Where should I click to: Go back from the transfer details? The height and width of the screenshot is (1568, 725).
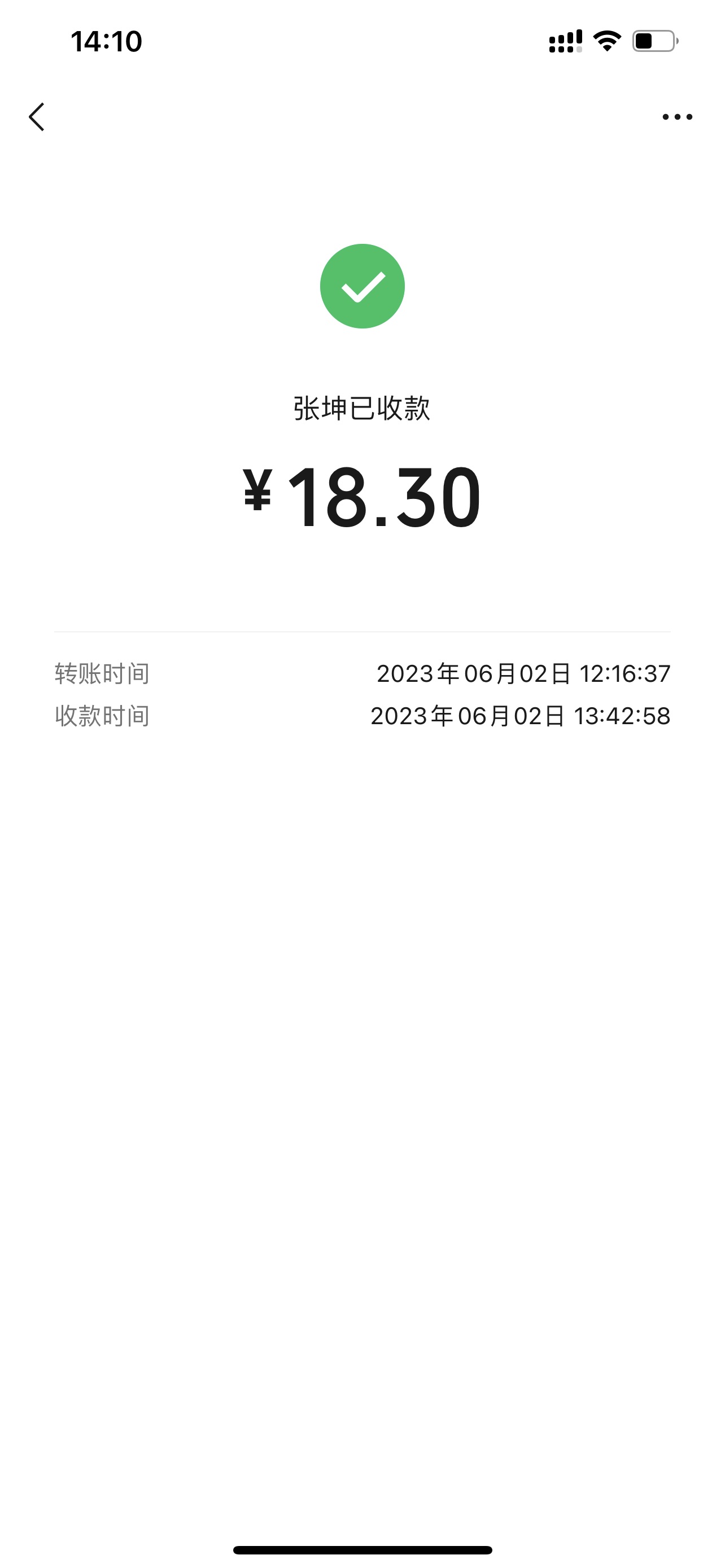(x=37, y=116)
